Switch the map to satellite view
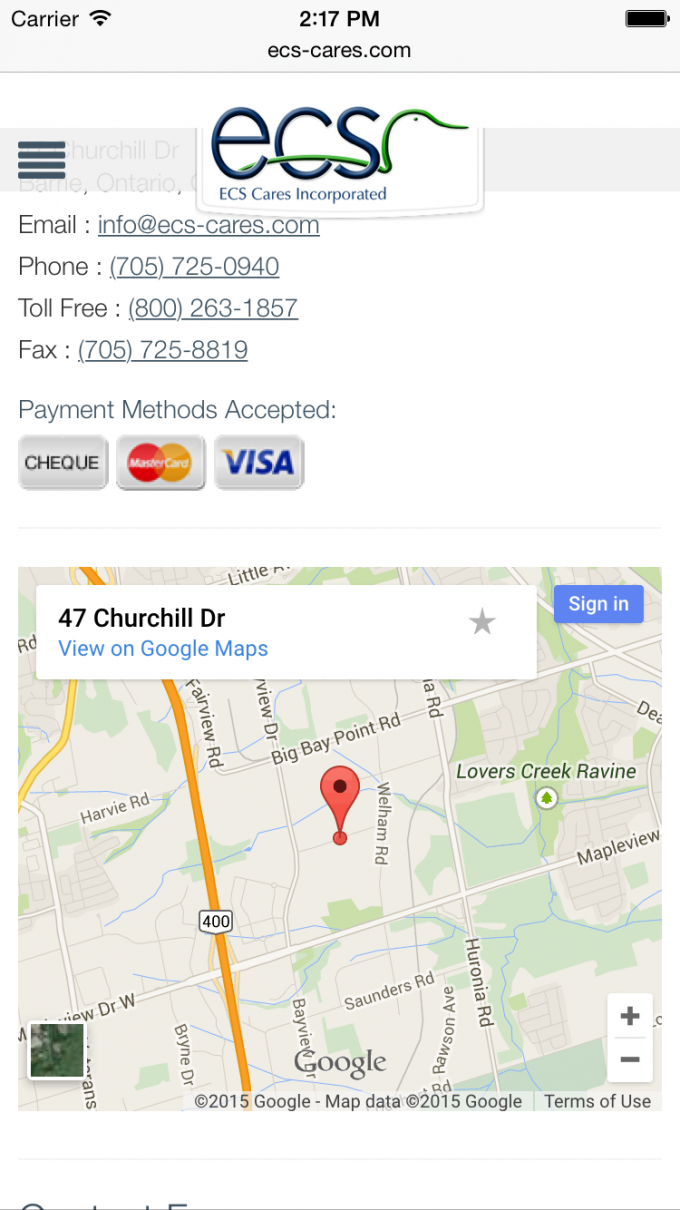The width and height of the screenshot is (680, 1210). [57, 1050]
